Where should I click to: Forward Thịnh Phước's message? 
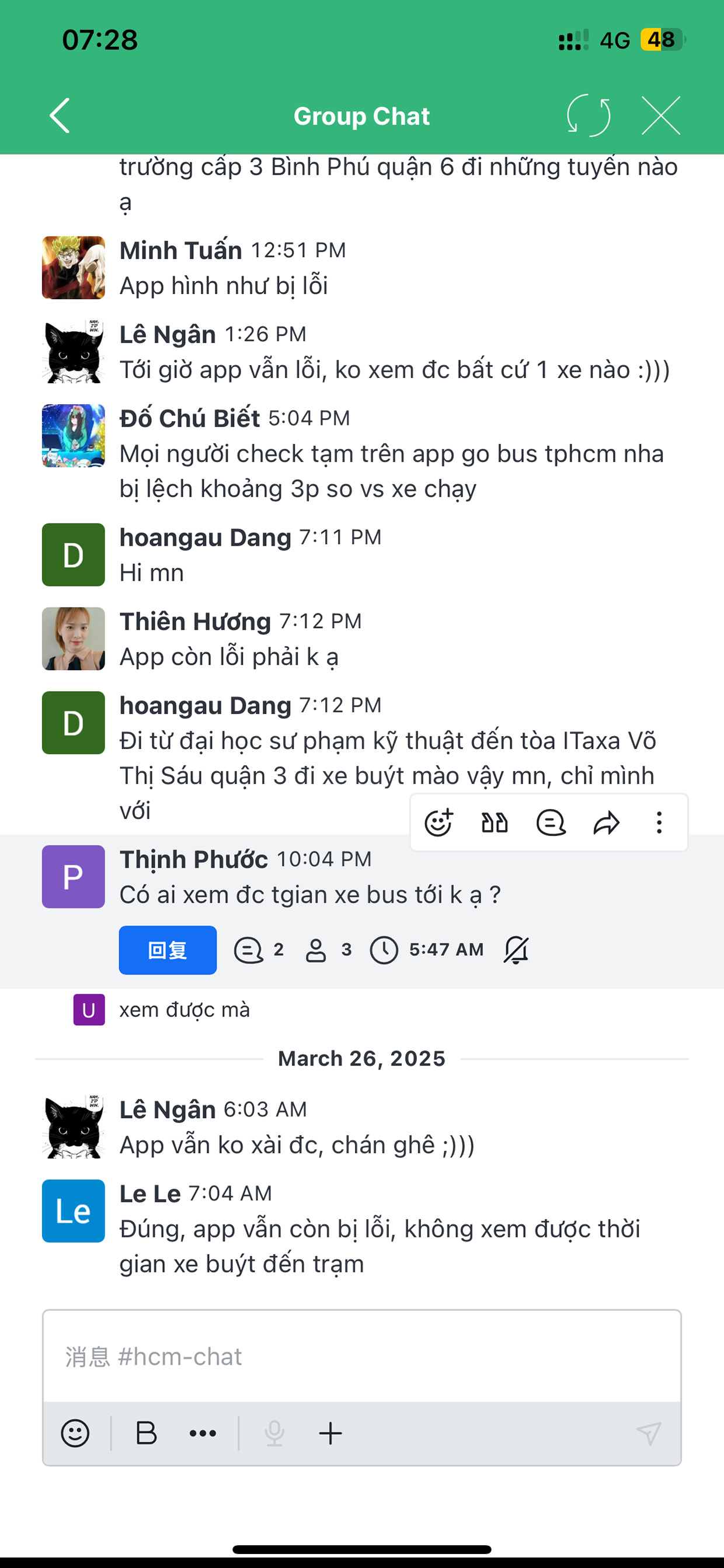[606, 823]
